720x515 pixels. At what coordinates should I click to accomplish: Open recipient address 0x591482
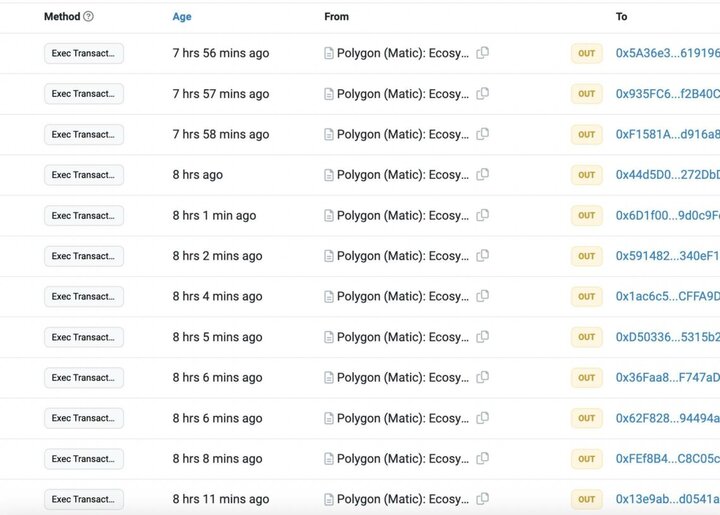667,256
